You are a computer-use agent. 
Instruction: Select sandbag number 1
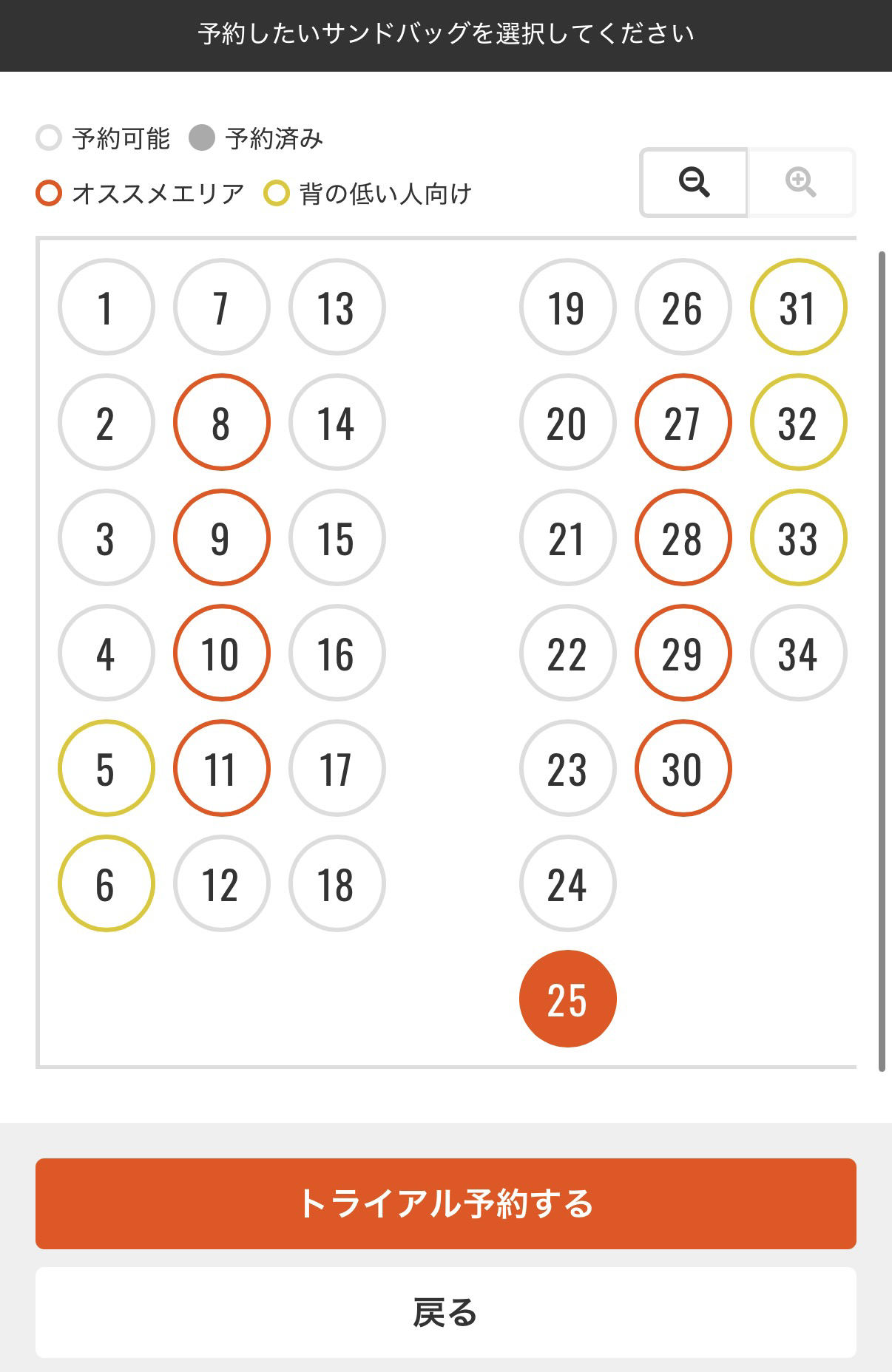[106, 307]
